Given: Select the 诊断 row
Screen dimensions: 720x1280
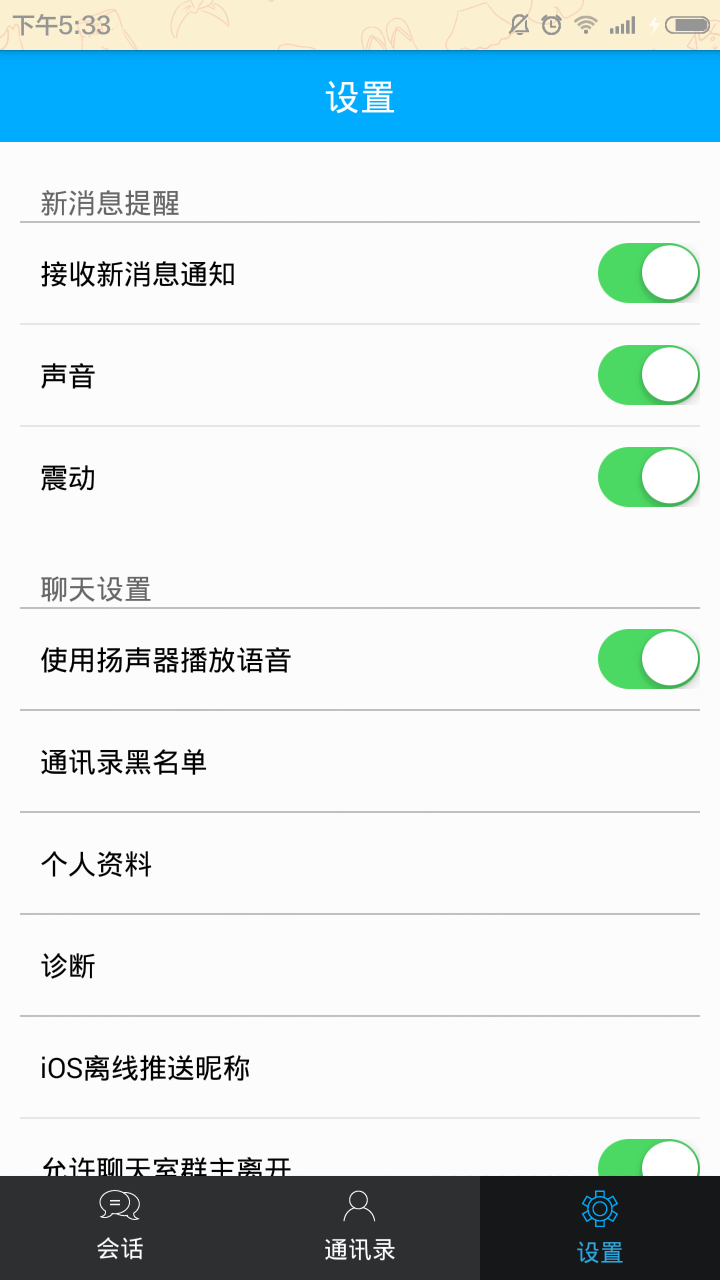Looking at the screenshot, I should [360, 966].
